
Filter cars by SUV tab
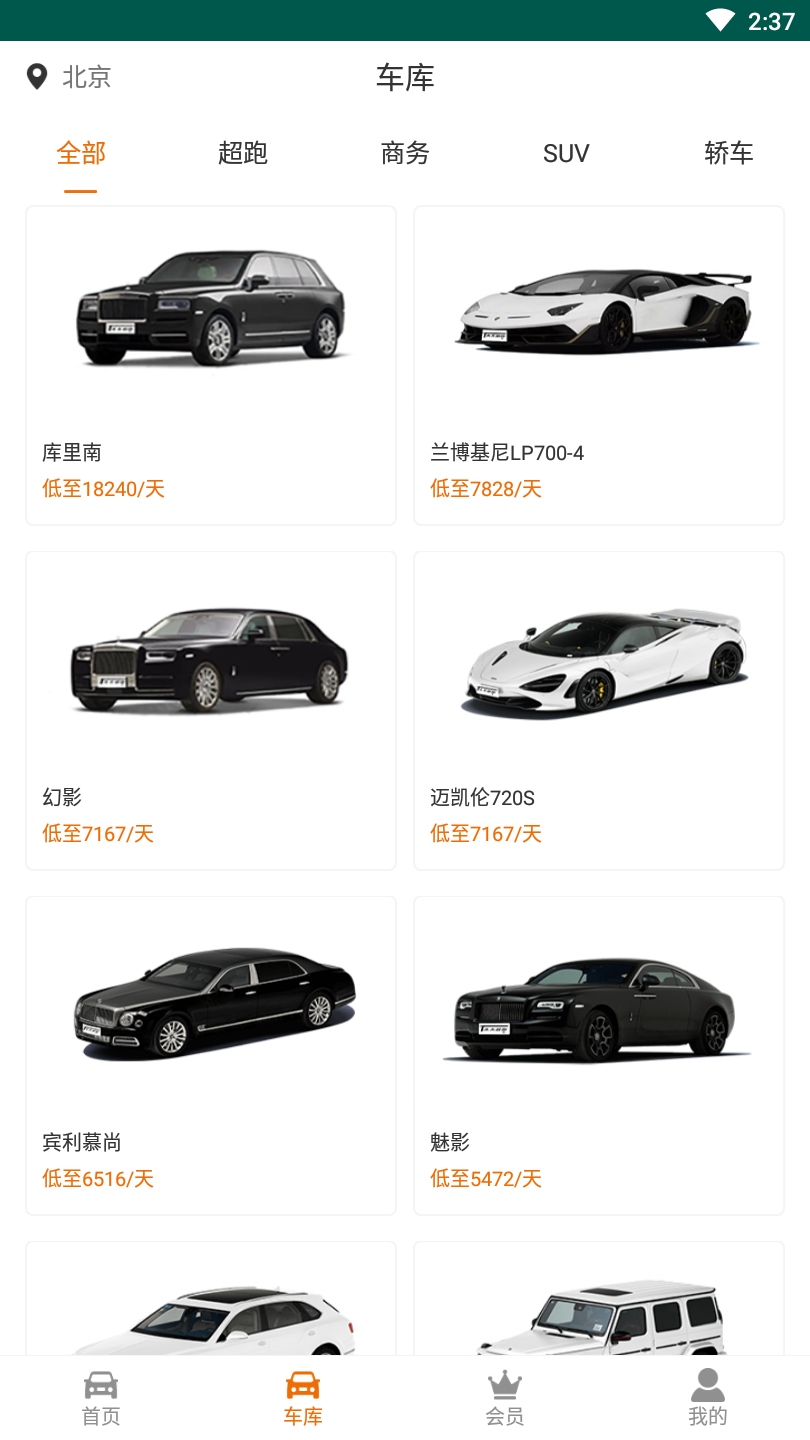point(566,153)
